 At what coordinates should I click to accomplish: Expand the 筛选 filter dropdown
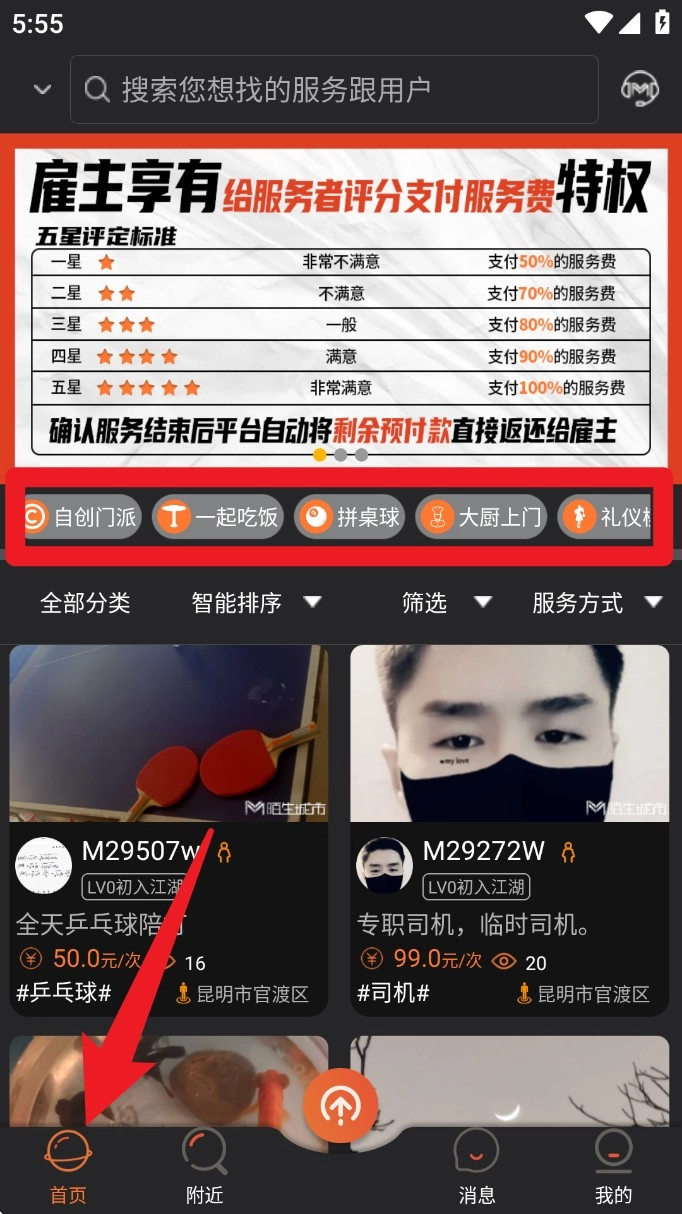coord(445,603)
